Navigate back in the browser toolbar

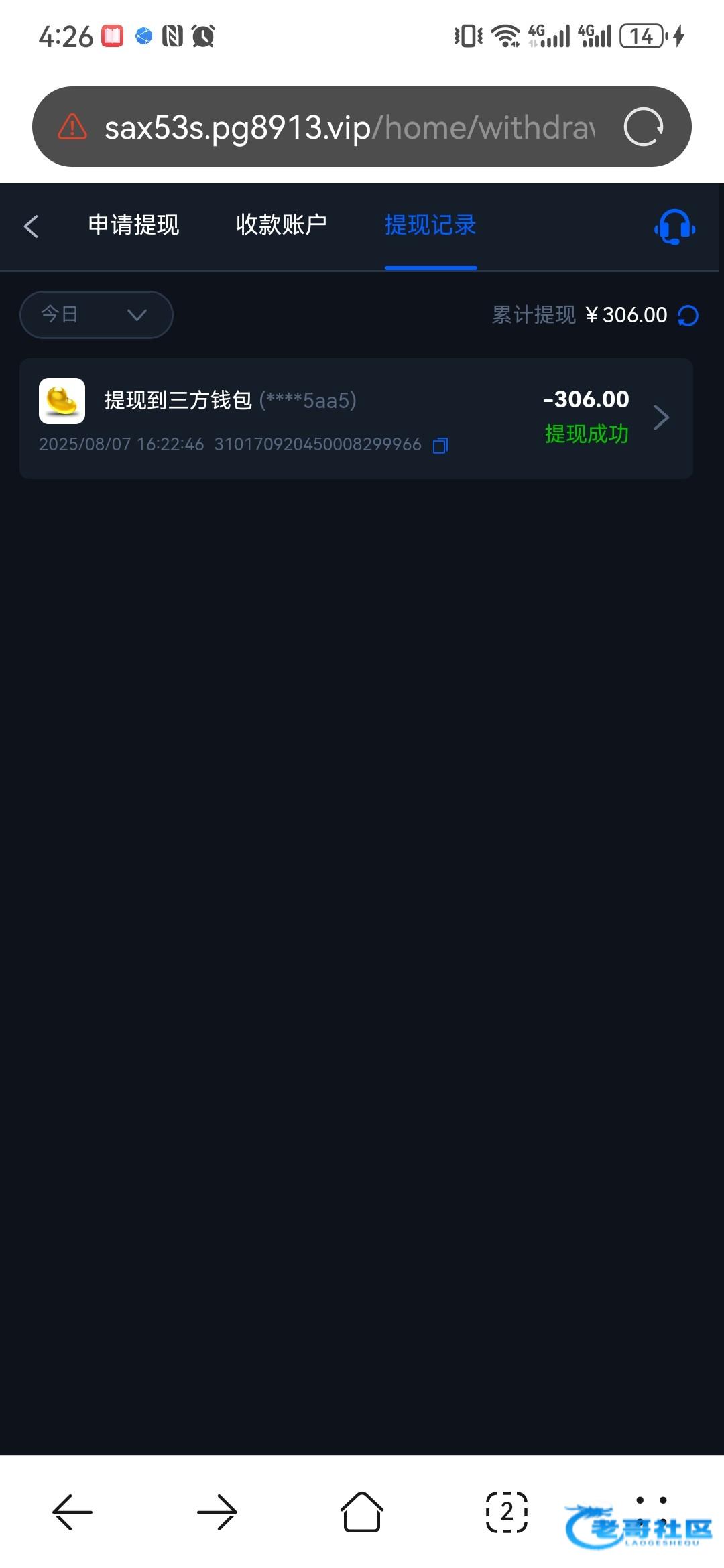[x=72, y=1512]
